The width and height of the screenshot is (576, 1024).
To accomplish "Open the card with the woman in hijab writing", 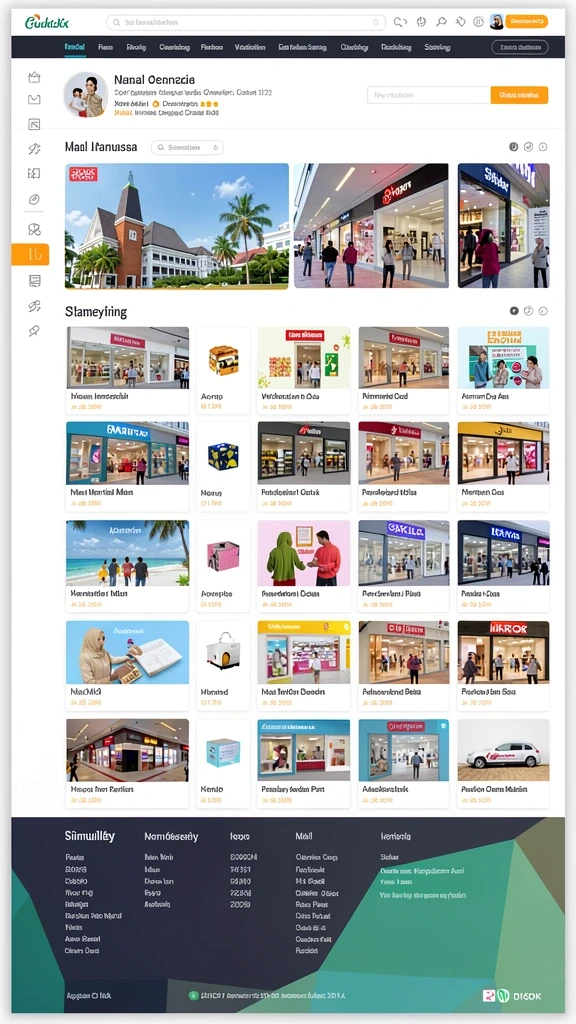I will (127, 665).
